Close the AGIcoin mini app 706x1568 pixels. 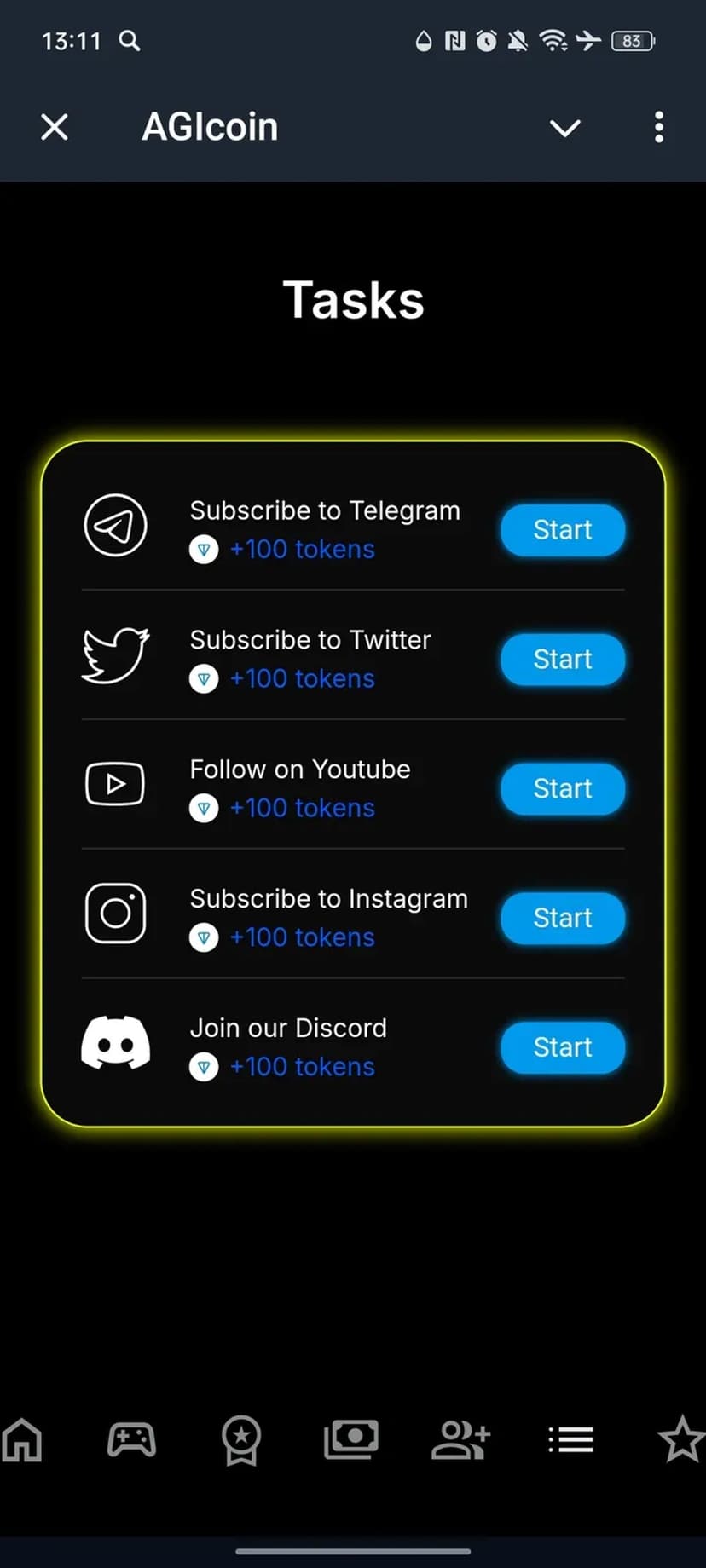[55, 128]
